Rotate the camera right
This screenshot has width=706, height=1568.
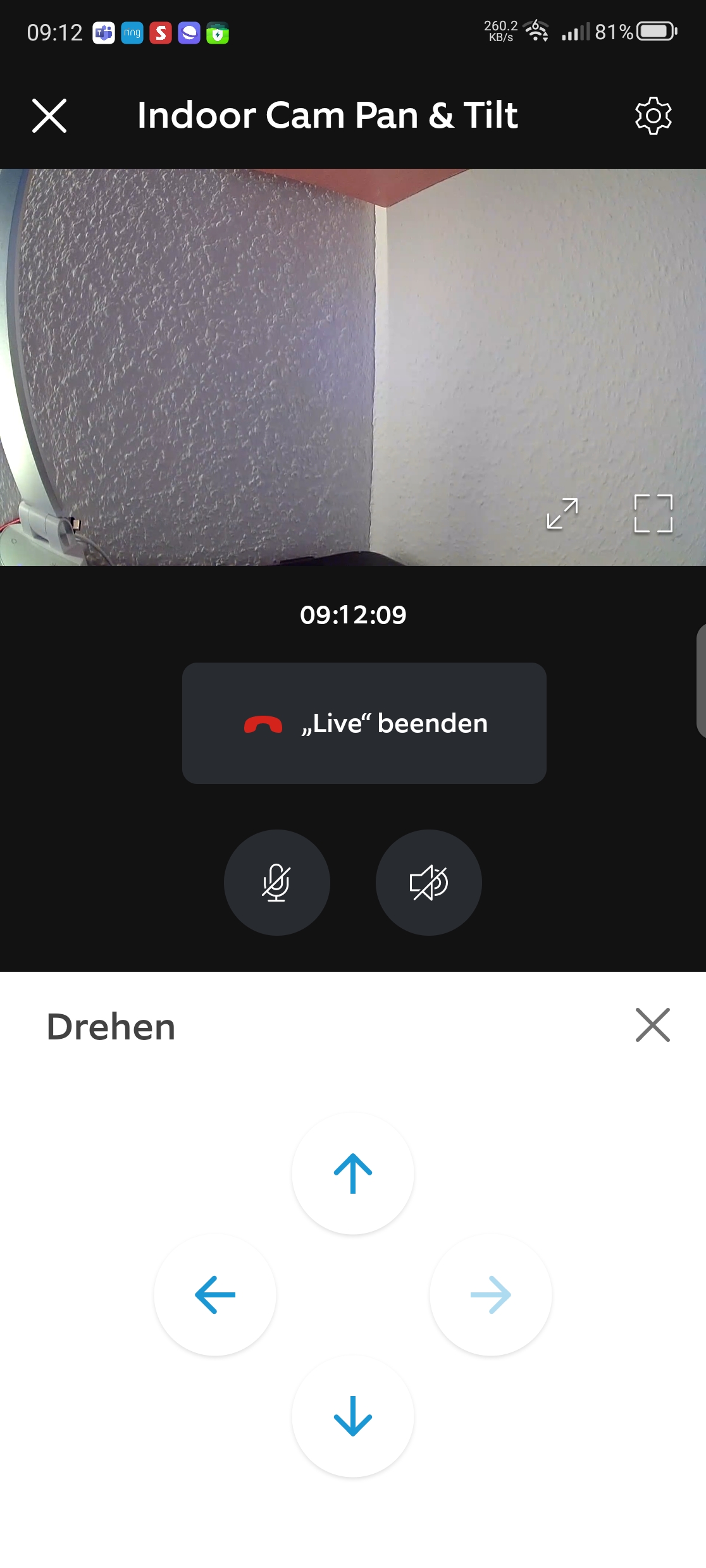[491, 1295]
